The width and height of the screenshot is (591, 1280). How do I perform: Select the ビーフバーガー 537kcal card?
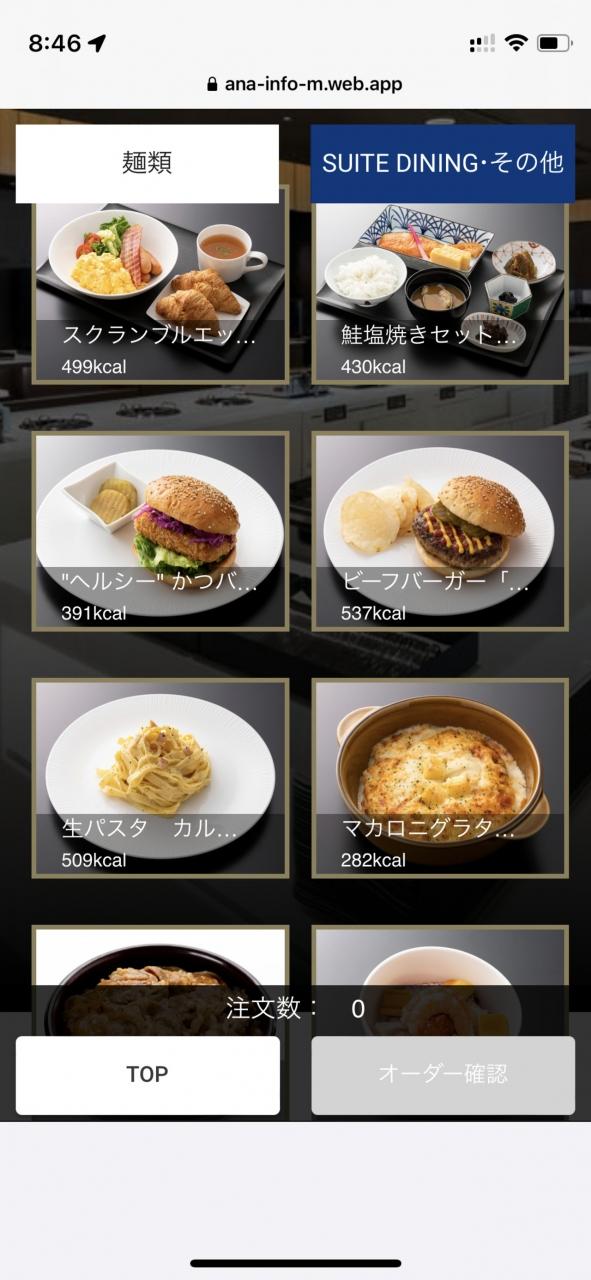pyautogui.click(x=440, y=531)
